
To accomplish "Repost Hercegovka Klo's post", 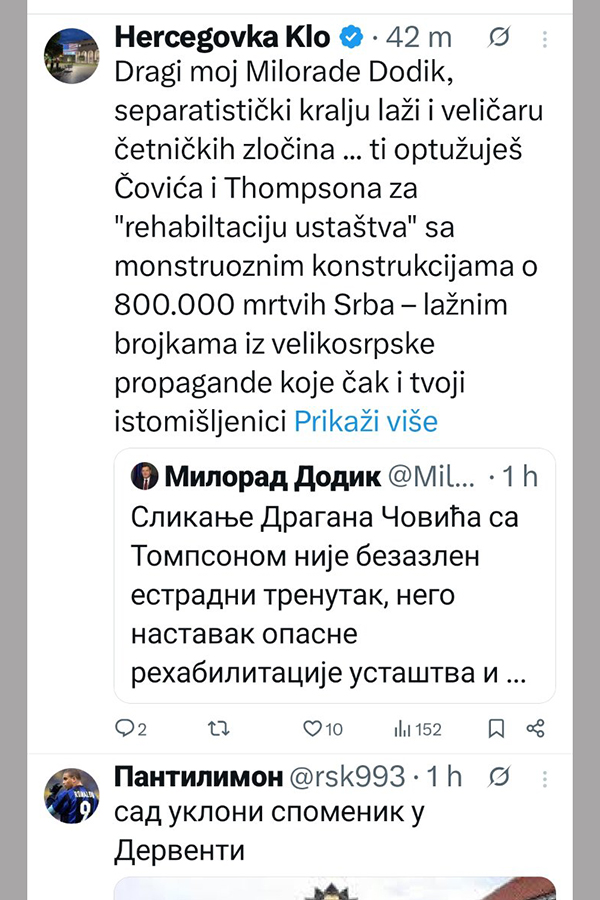I will pos(217,729).
